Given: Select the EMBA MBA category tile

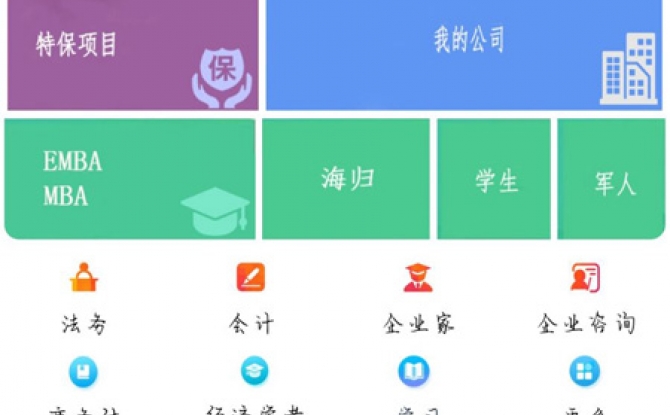Looking at the screenshot, I should tap(130, 179).
